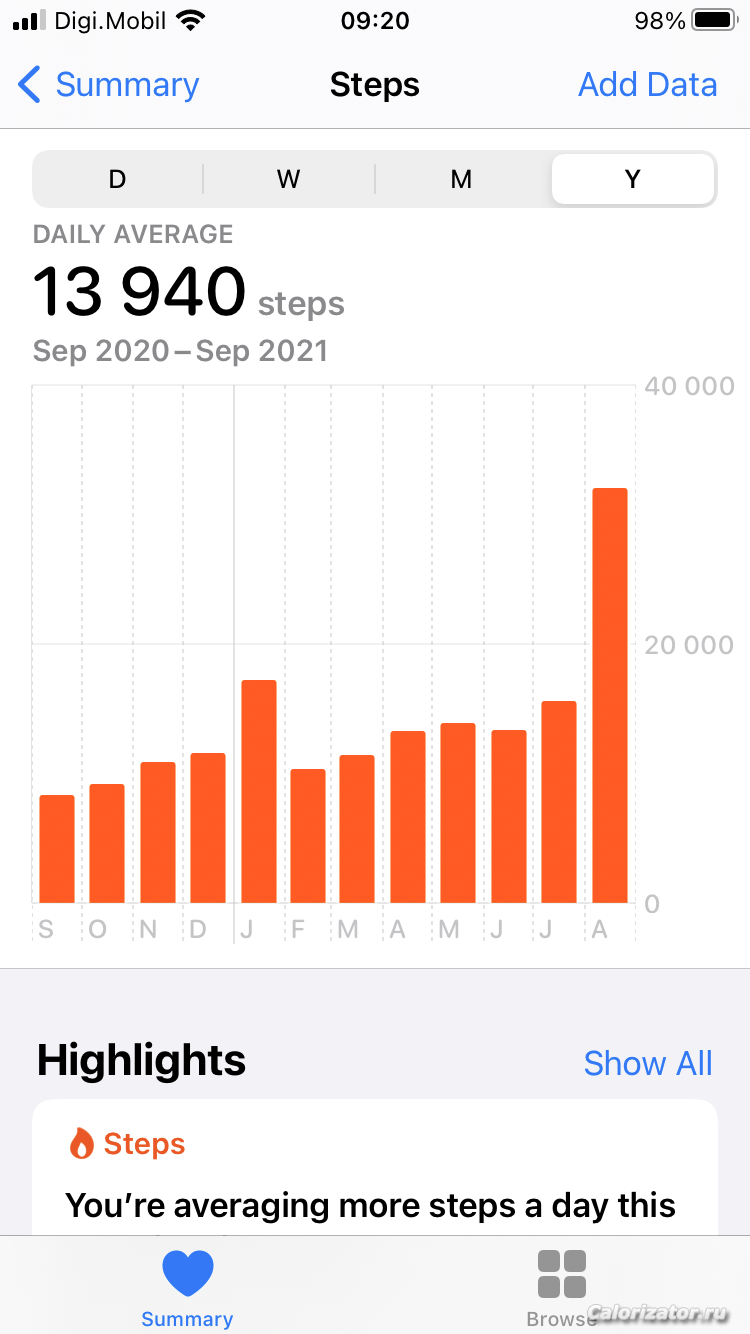Switch chart to M monthly view
750x1334 pixels.
pyautogui.click(x=461, y=179)
